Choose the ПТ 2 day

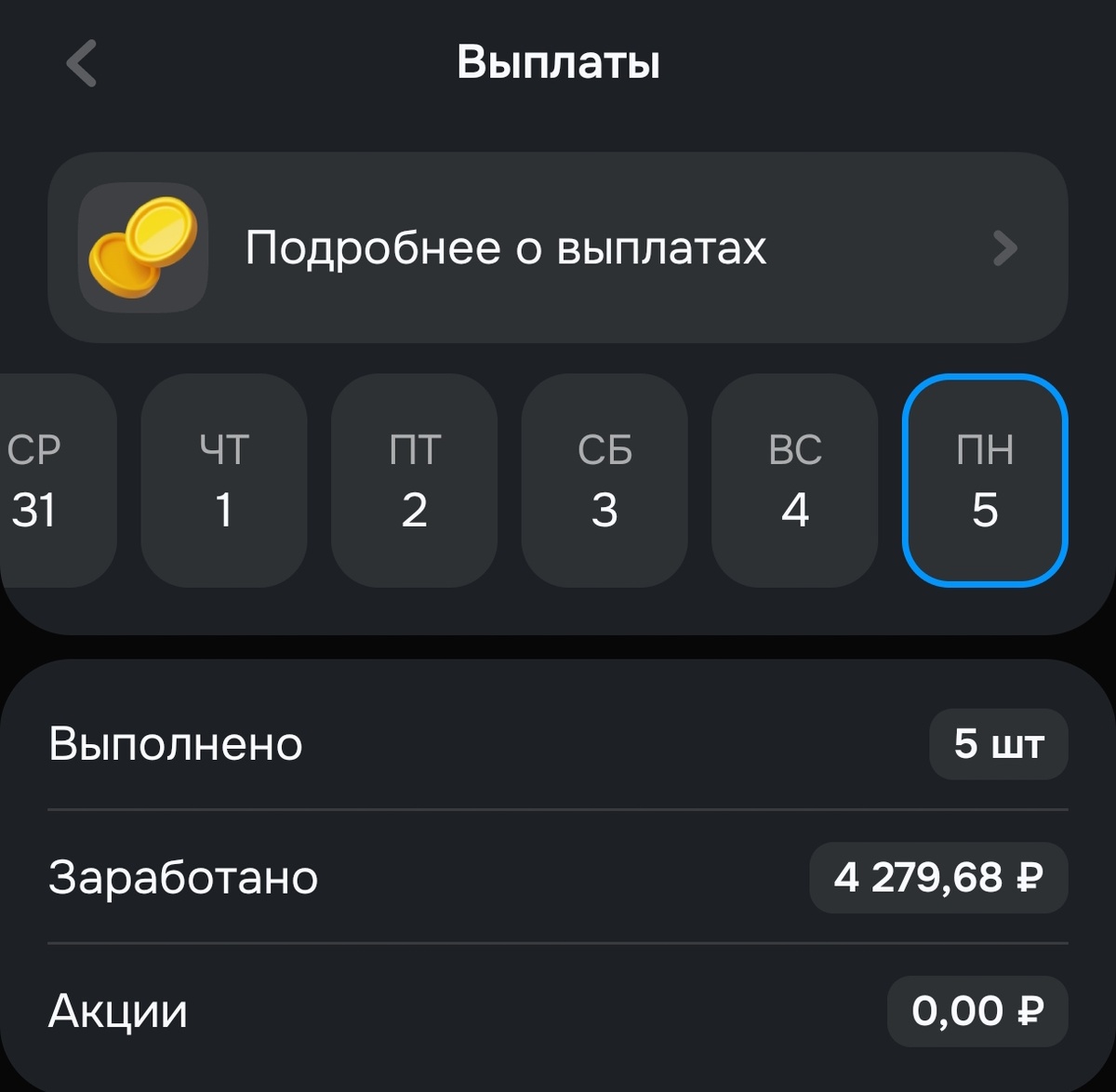415,480
